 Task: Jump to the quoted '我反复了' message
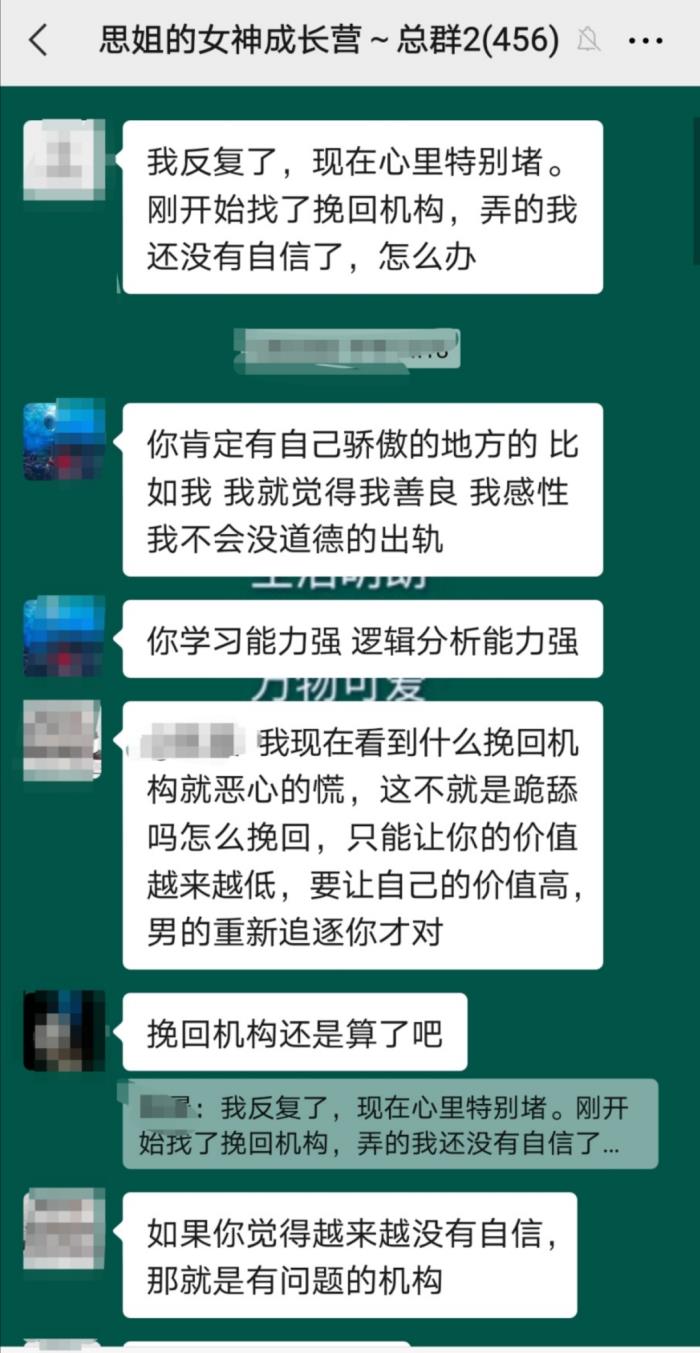[x=390, y=1125]
